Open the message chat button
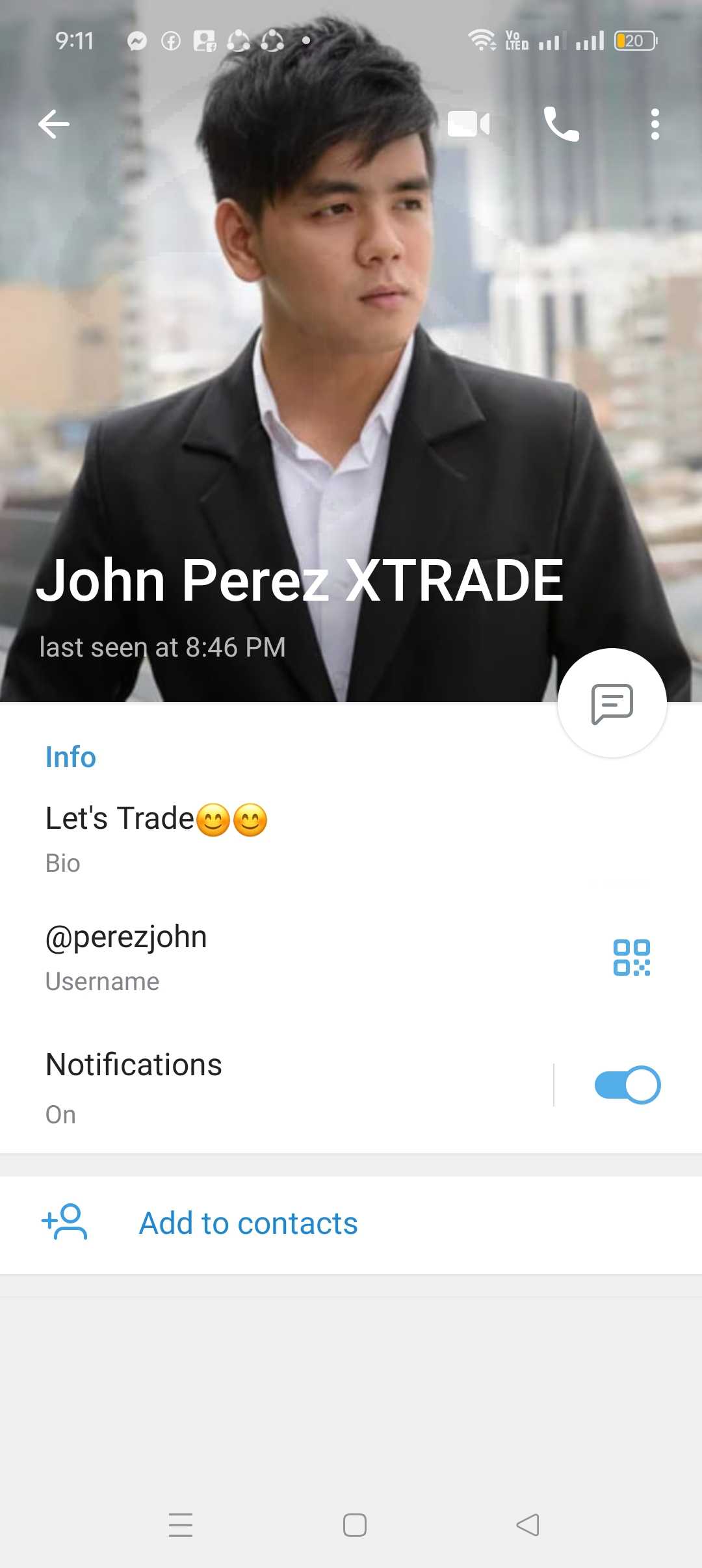702x1568 pixels. tap(612, 703)
